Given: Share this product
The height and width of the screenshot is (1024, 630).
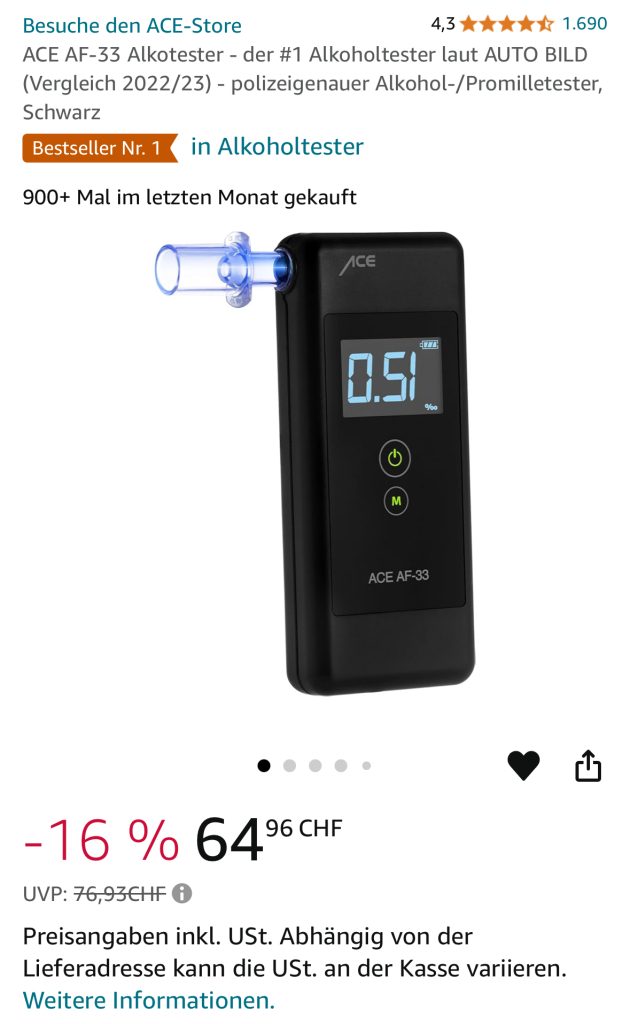Looking at the screenshot, I should (588, 766).
